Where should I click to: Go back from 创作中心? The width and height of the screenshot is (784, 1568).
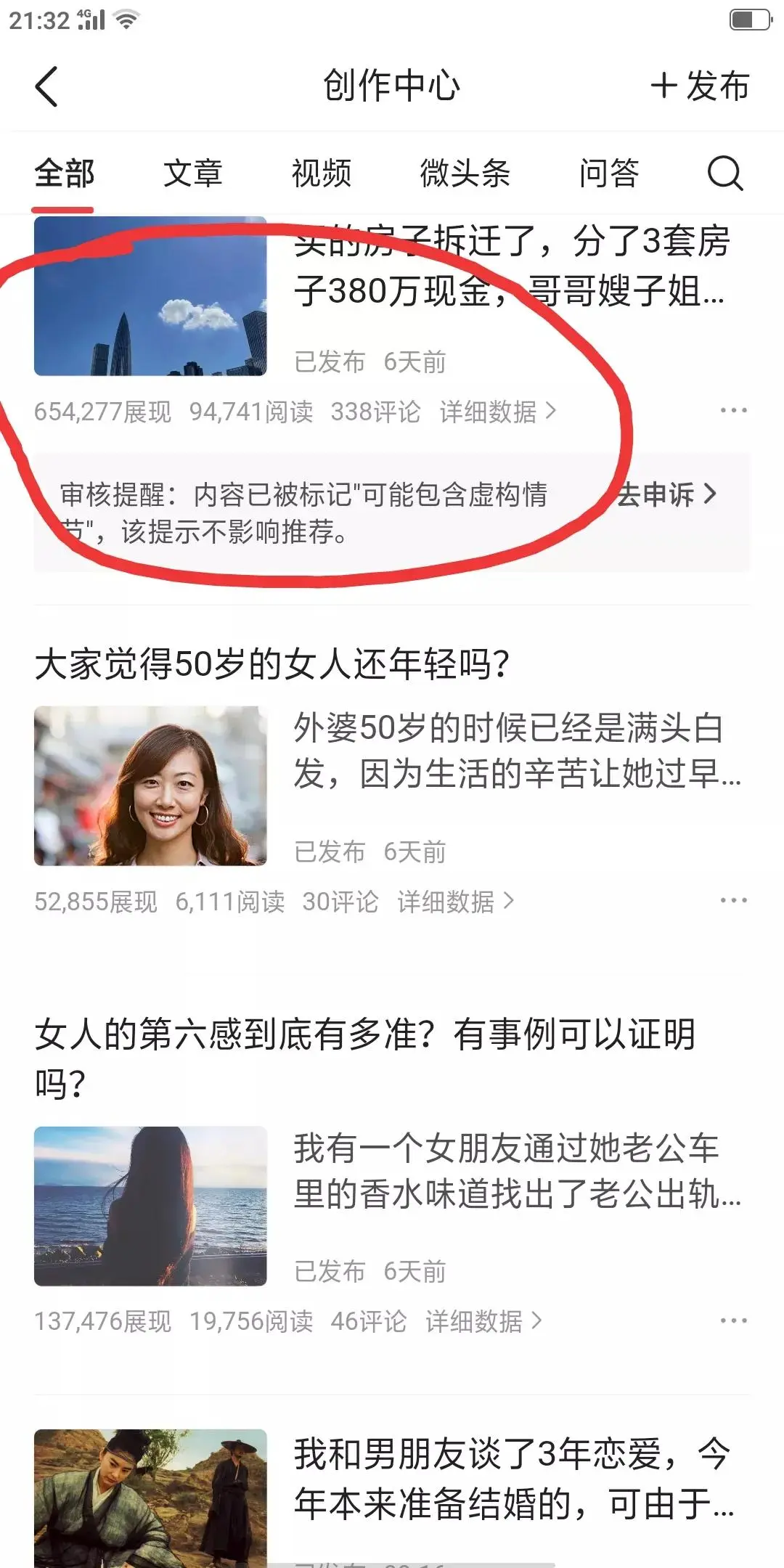tap(46, 86)
